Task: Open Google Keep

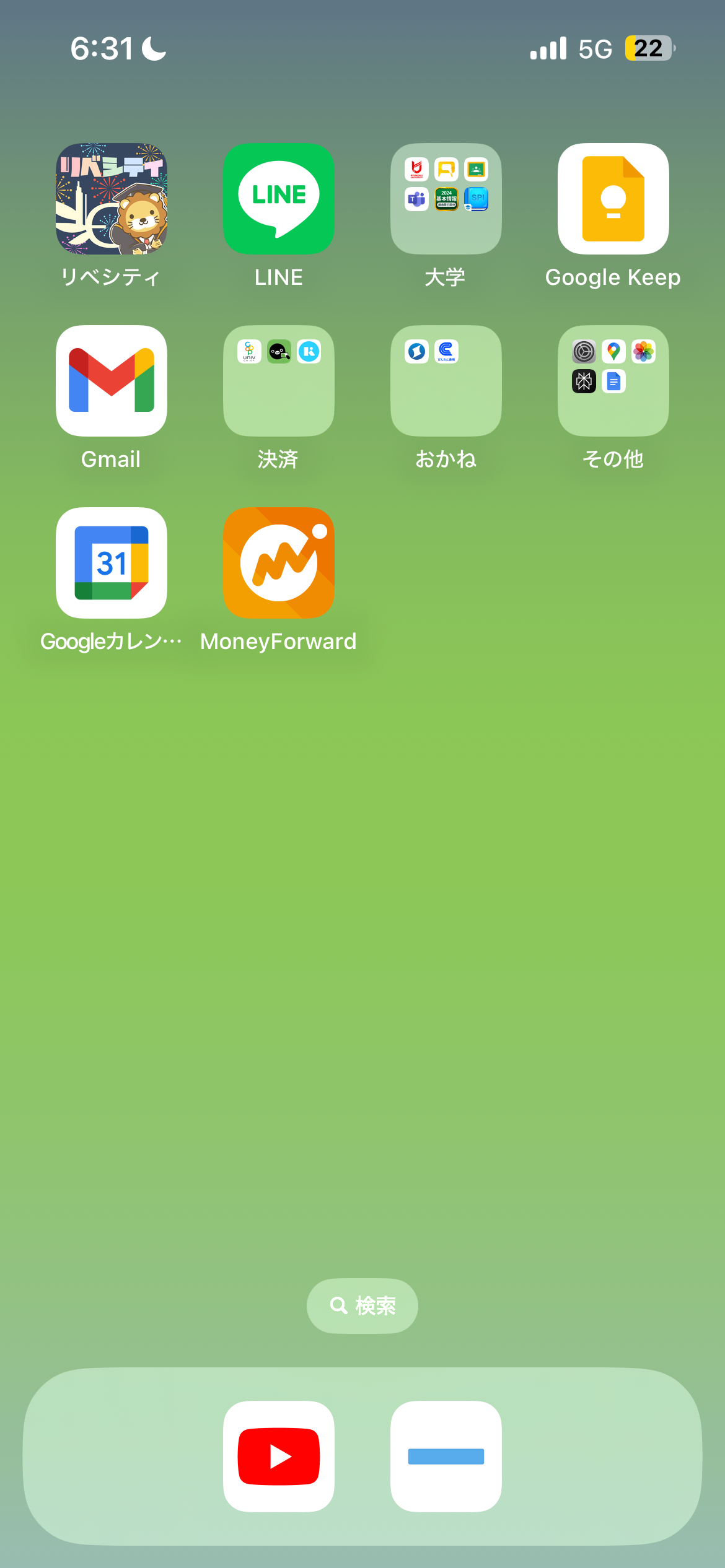Action: [613, 198]
